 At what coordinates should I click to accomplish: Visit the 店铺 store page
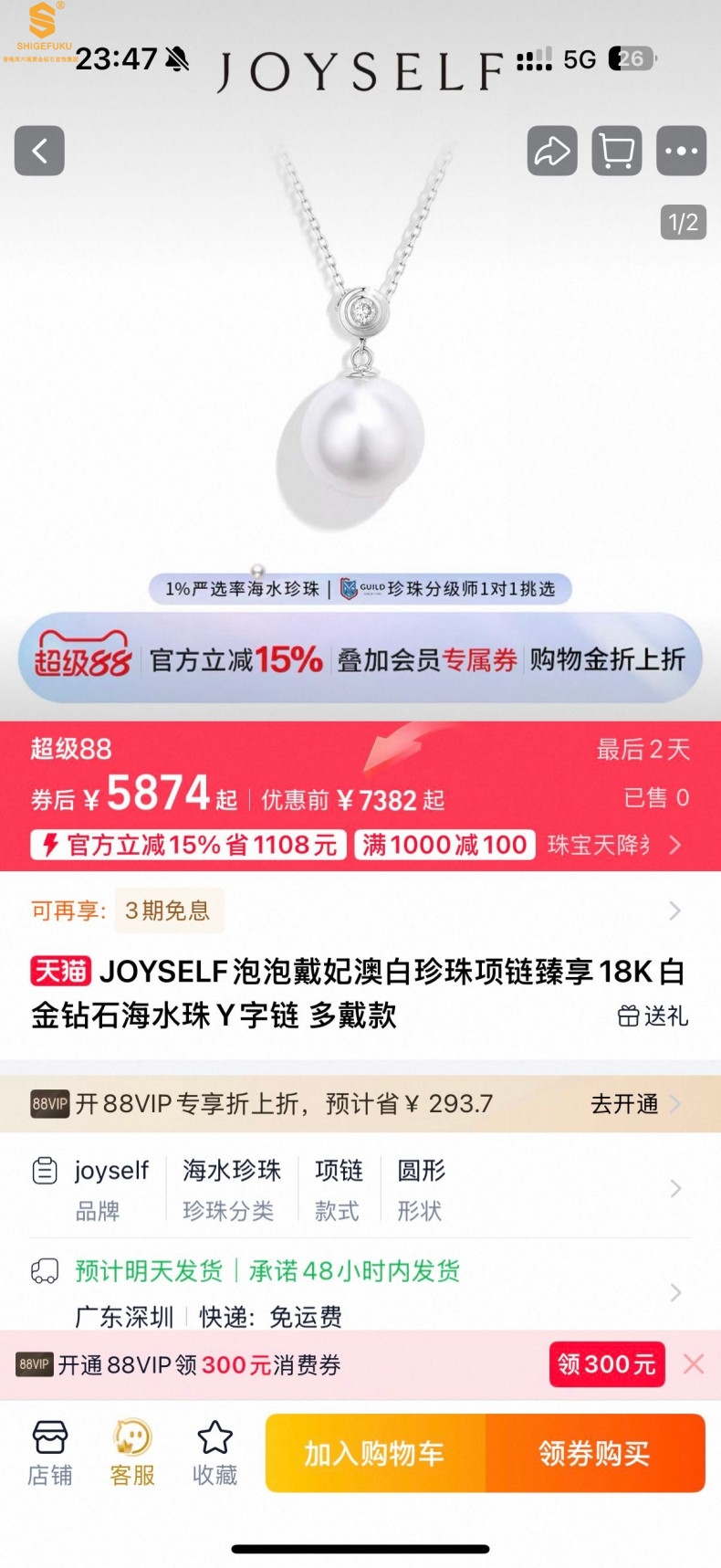pyautogui.click(x=50, y=1453)
